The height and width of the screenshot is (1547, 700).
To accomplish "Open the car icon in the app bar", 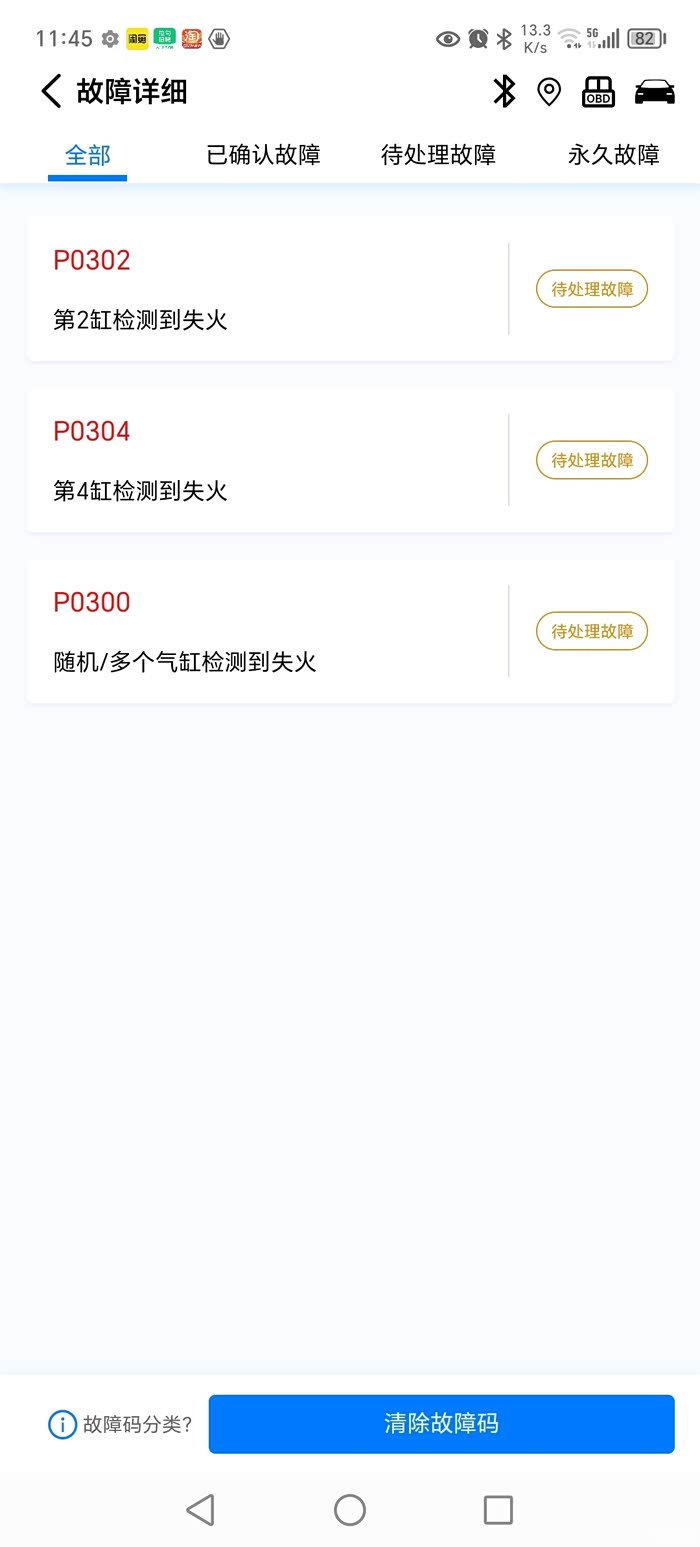I will 655,92.
